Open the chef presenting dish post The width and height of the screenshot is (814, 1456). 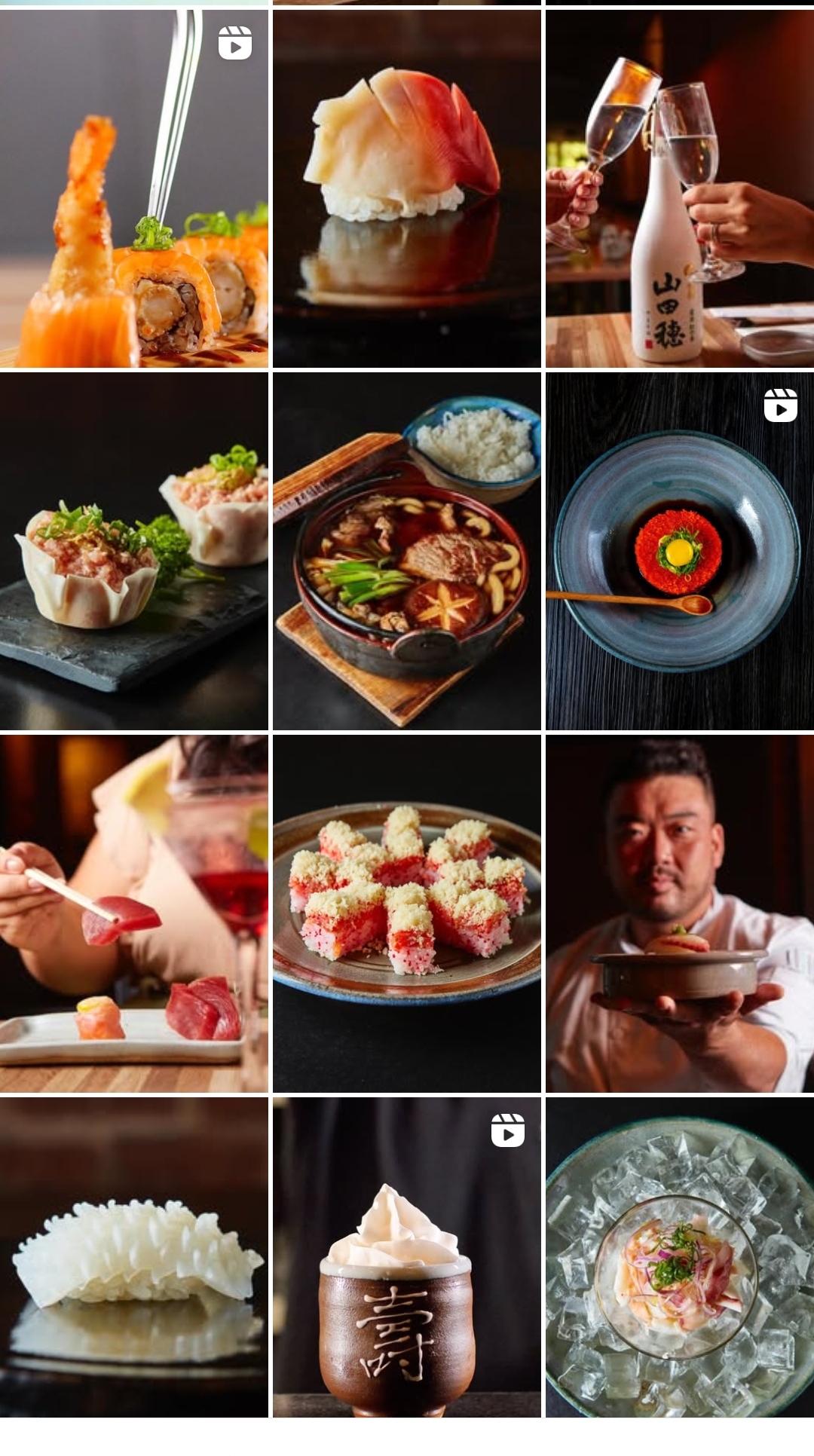[x=680, y=913]
